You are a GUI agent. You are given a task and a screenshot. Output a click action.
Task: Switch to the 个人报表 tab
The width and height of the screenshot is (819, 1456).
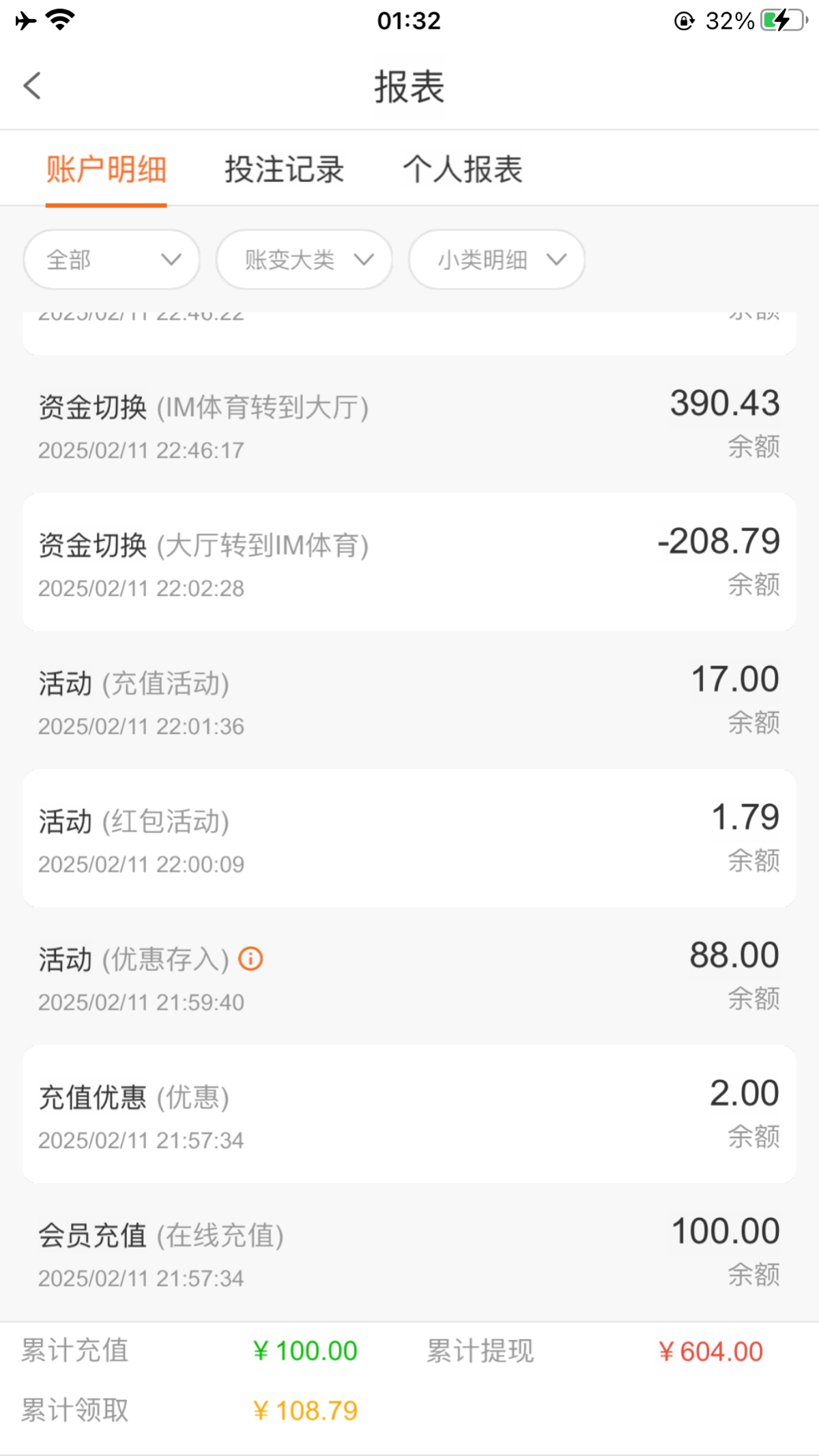click(x=462, y=169)
